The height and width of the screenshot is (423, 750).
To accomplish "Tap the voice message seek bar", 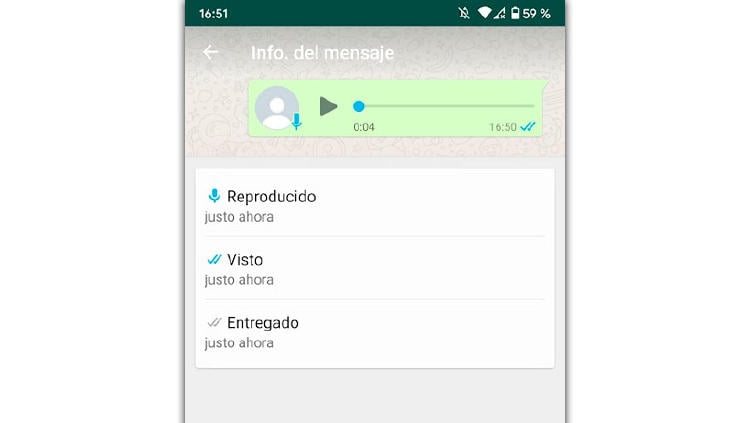I will point(445,106).
